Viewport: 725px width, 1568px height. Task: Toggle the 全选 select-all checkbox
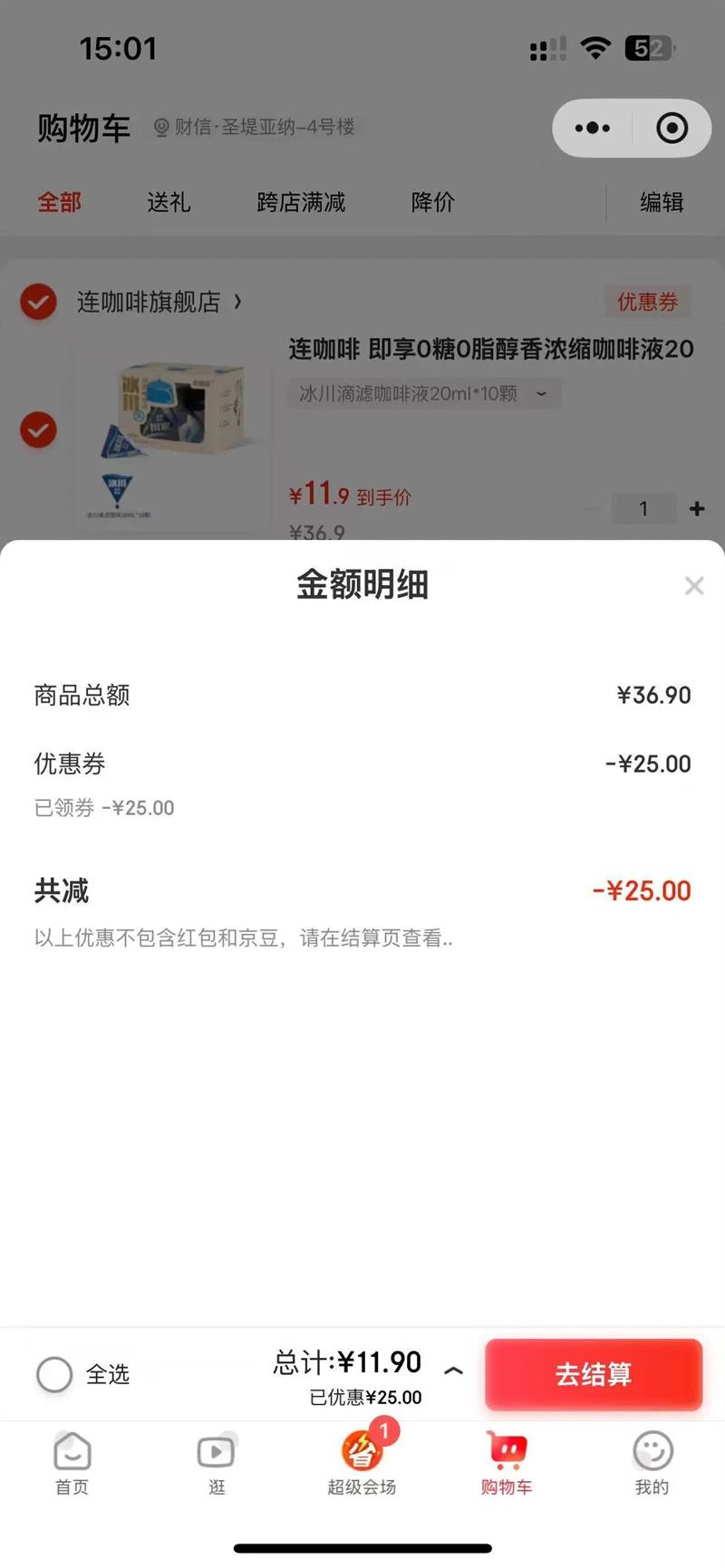click(54, 1374)
